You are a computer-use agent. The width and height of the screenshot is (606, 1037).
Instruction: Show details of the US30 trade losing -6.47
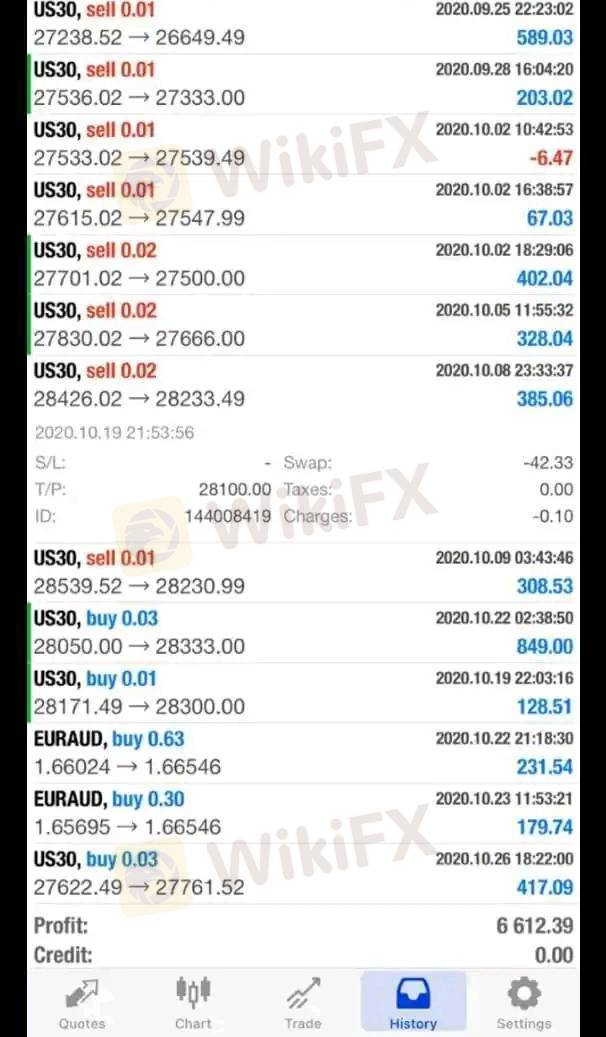(303, 144)
